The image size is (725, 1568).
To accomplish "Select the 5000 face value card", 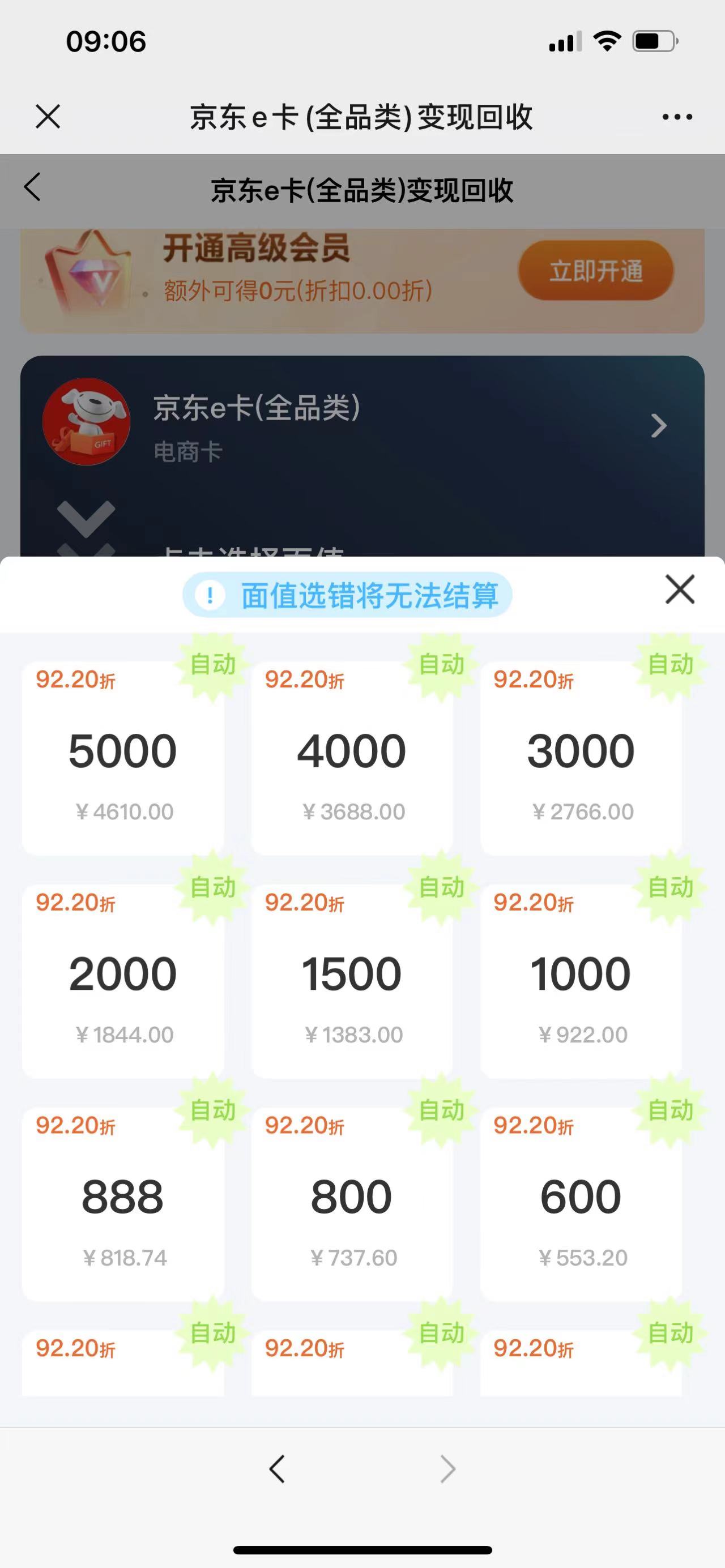I will 123,758.
